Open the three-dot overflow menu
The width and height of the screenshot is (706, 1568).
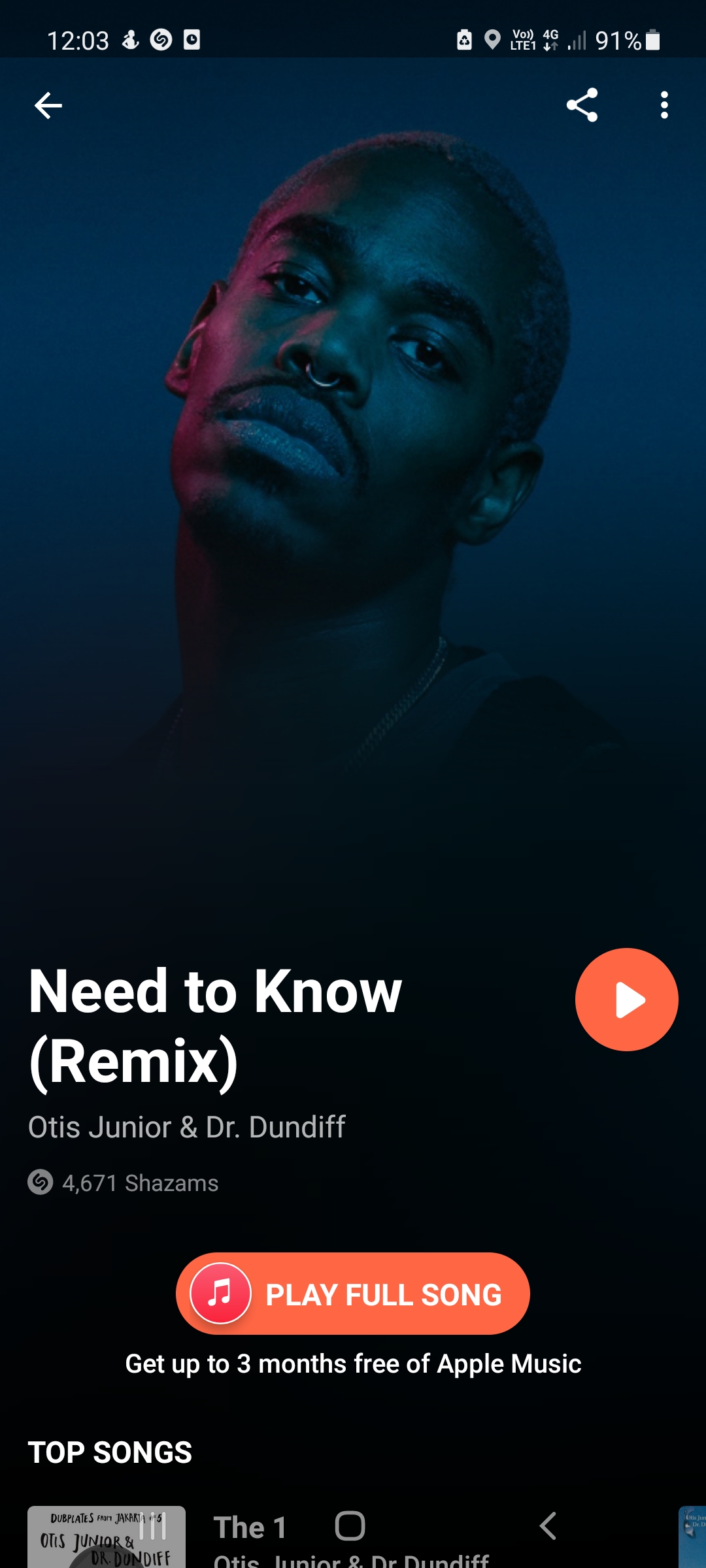[664, 105]
